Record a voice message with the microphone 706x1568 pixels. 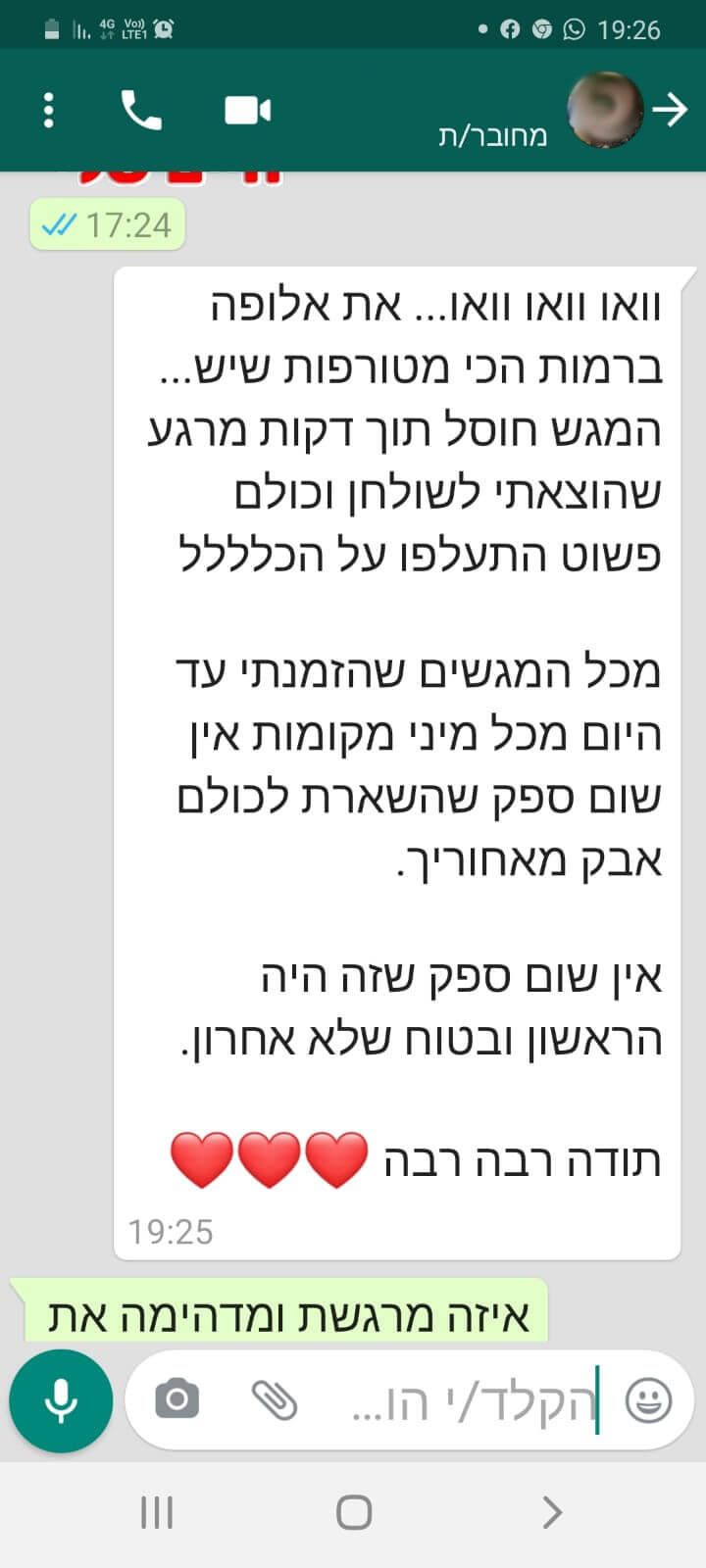(61, 1400)
